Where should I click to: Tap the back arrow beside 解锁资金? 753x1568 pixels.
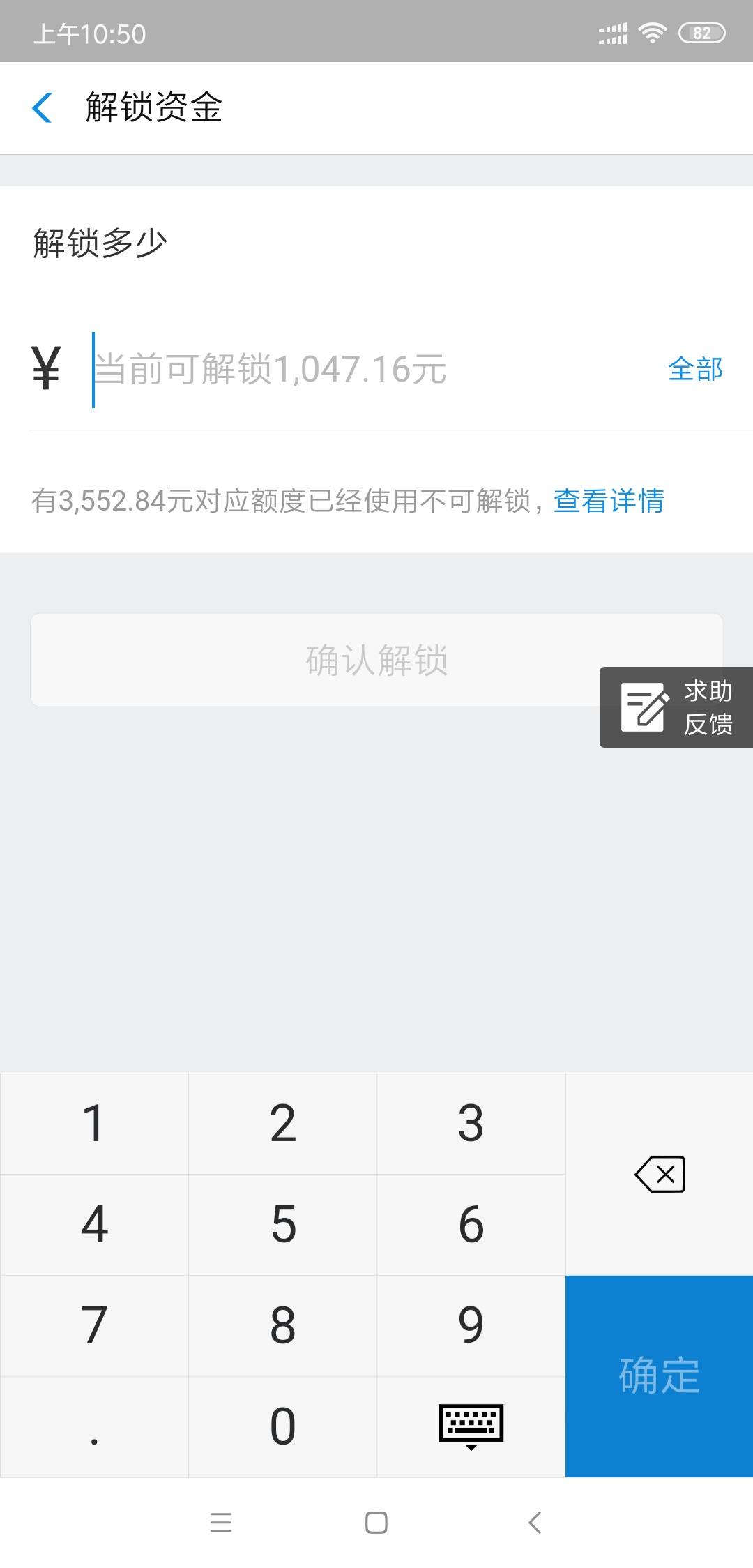click(x=43, y=108)
